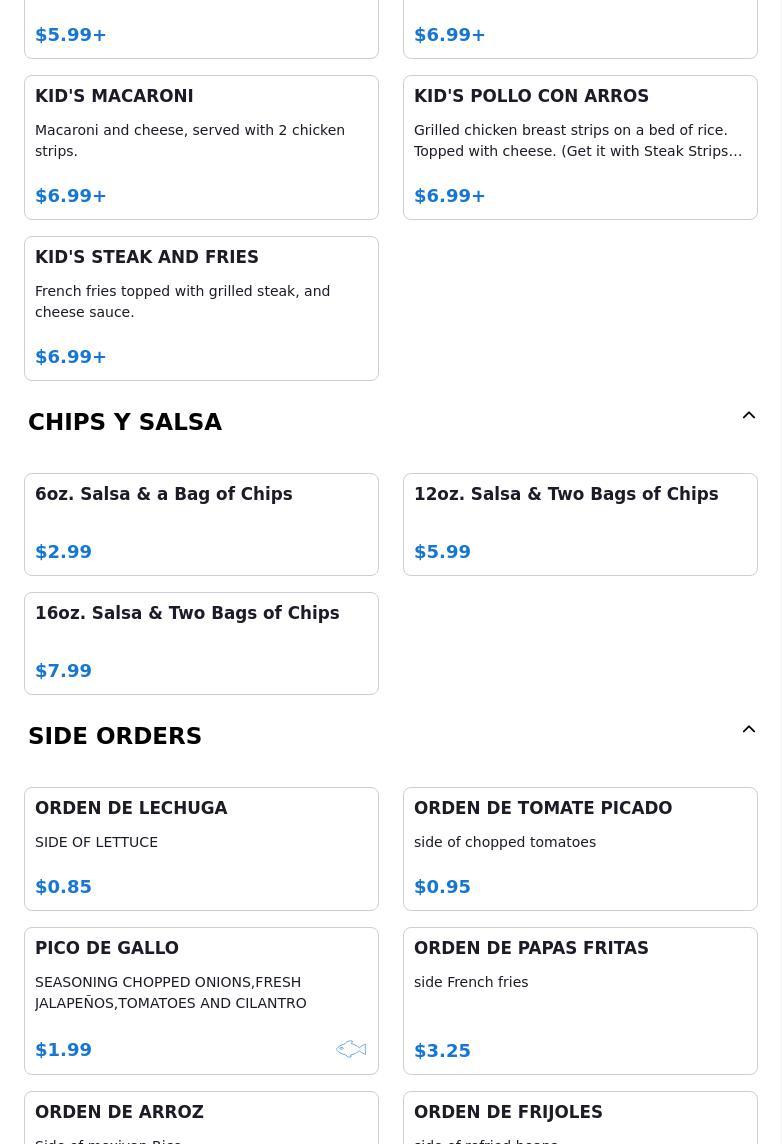Open Orden de Lechuga side
This screenshot has height=1144, width=782.
point(201,848)
